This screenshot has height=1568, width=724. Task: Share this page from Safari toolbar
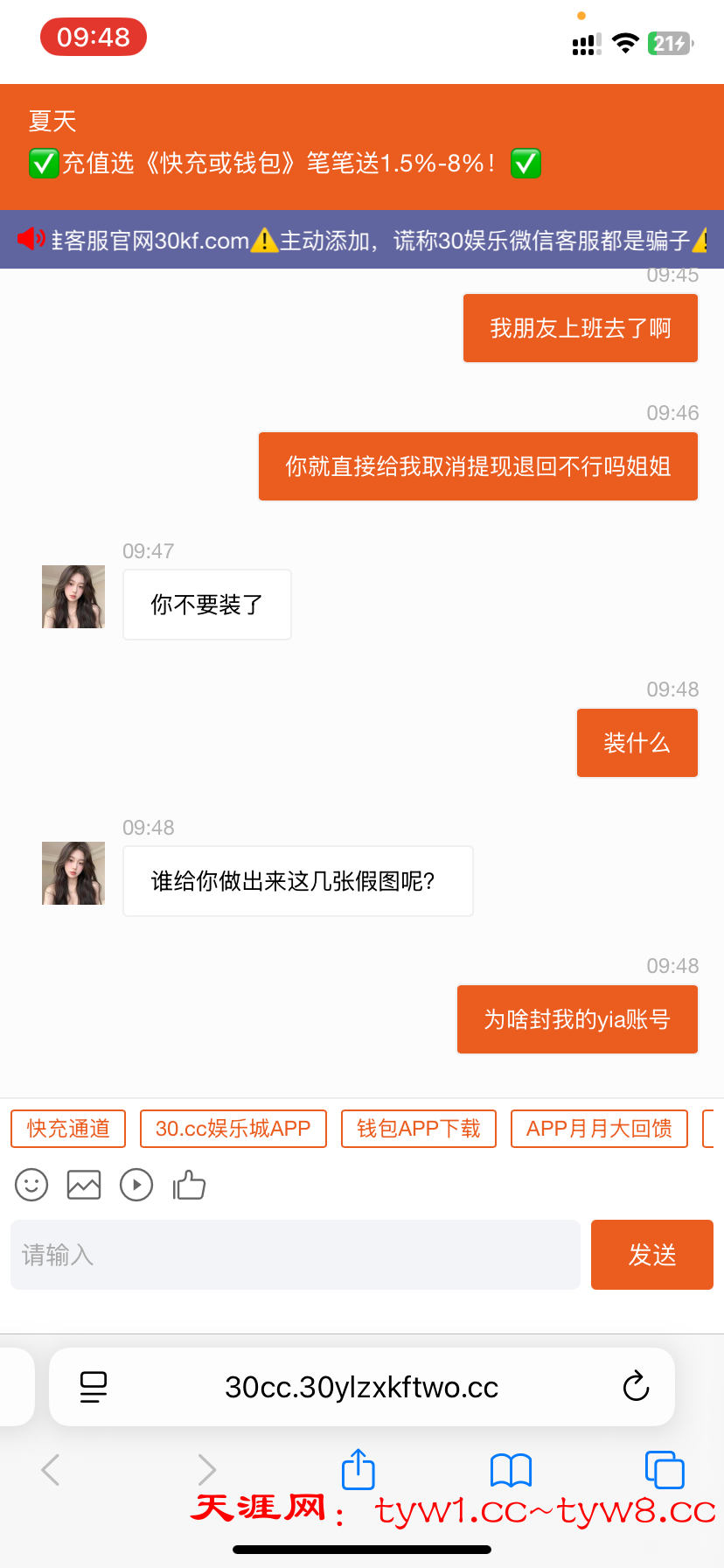(x=358, y=1469)
